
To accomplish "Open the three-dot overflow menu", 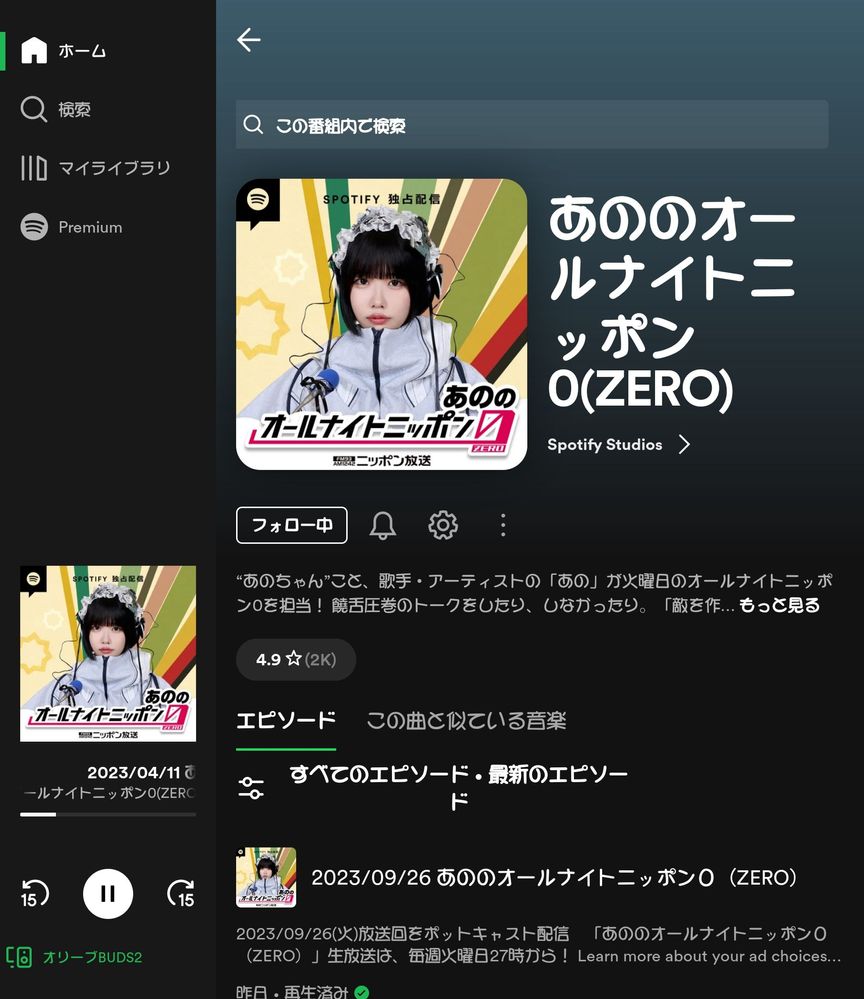I will [503, 525].
